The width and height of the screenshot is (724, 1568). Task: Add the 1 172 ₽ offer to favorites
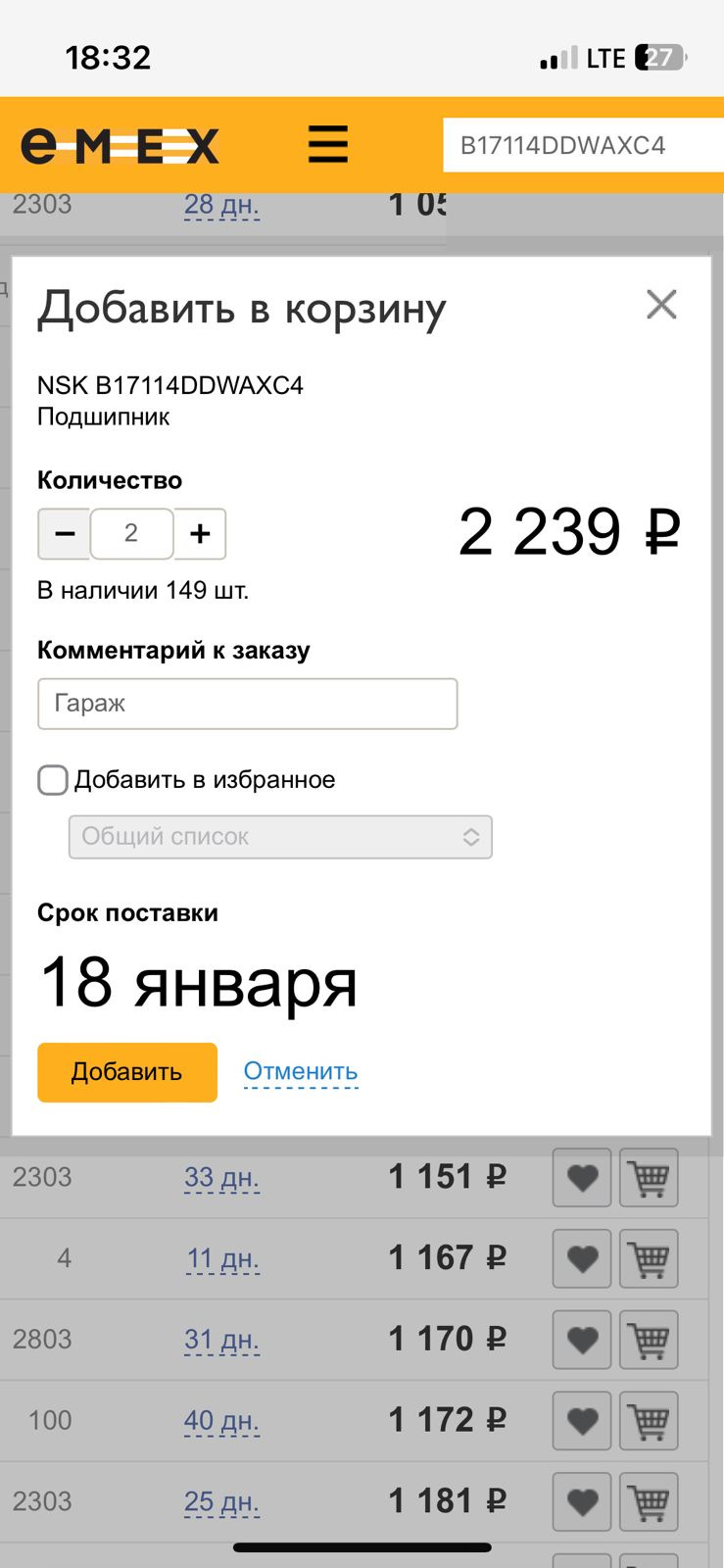click(x=582, y=1420)
